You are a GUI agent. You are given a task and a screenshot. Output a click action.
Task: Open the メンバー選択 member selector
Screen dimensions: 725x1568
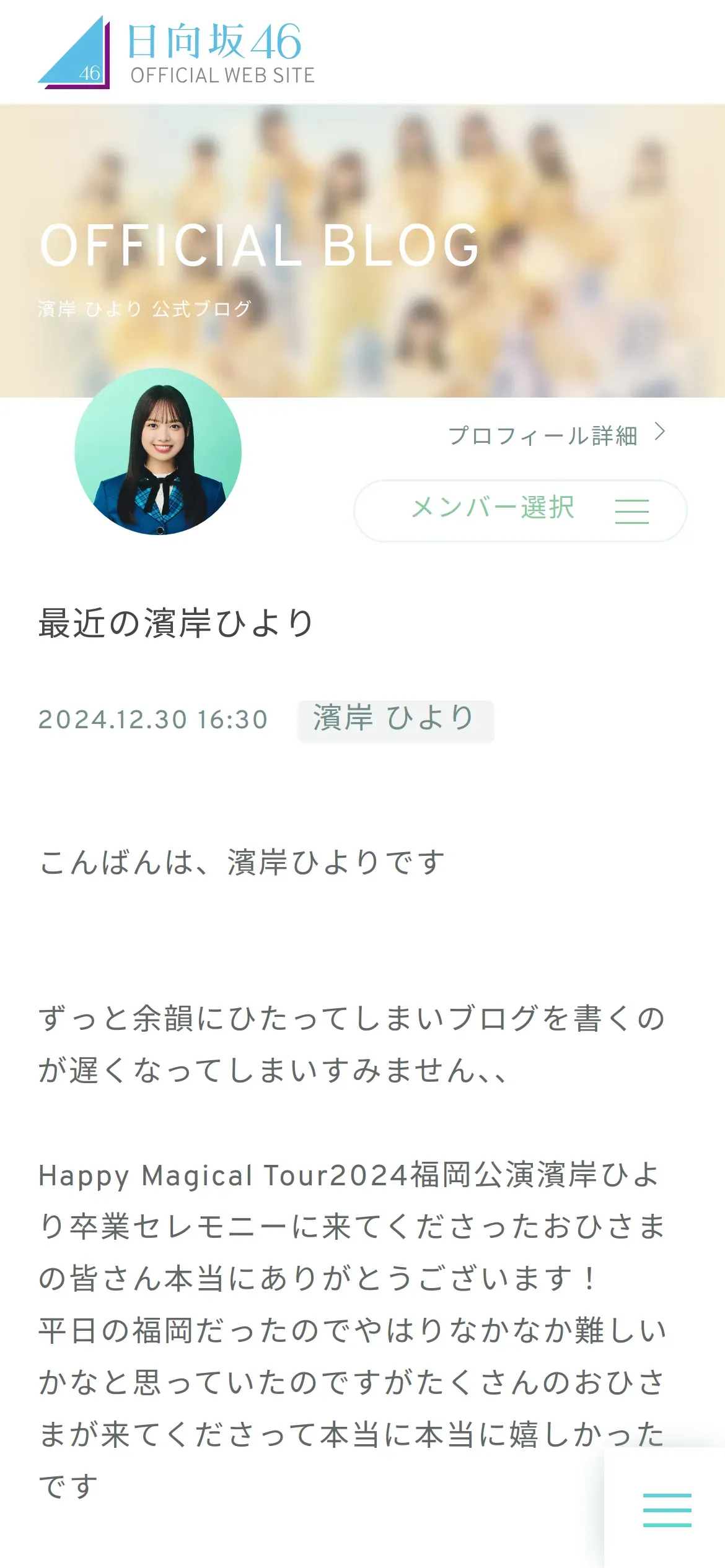click(520, 510)
